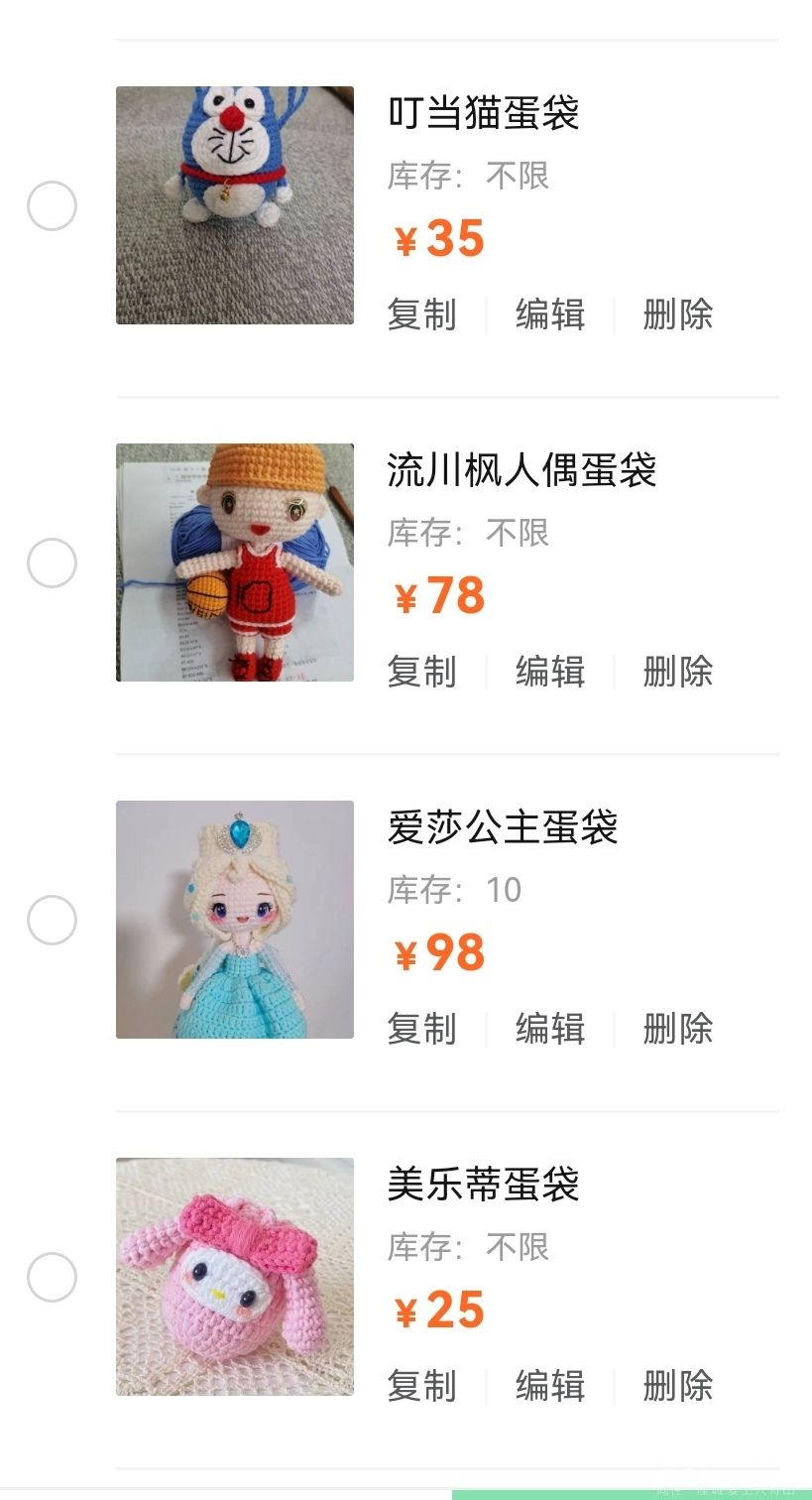View the 美乐蒂蛋袋 product picture

click(x=235, y=1277)
